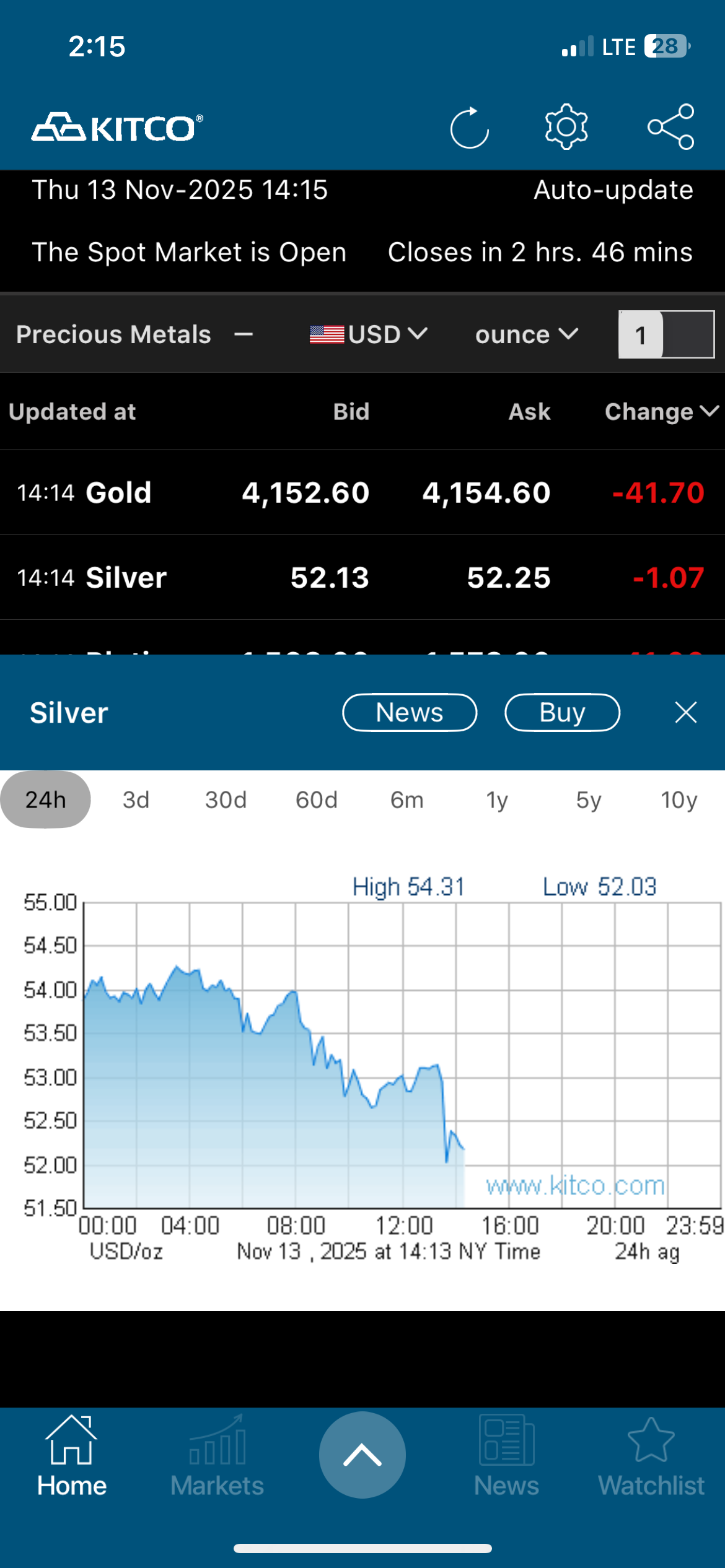Open the Change column dropdown
The width and height of the screenshot is (725, 1568).
[661, 412]
